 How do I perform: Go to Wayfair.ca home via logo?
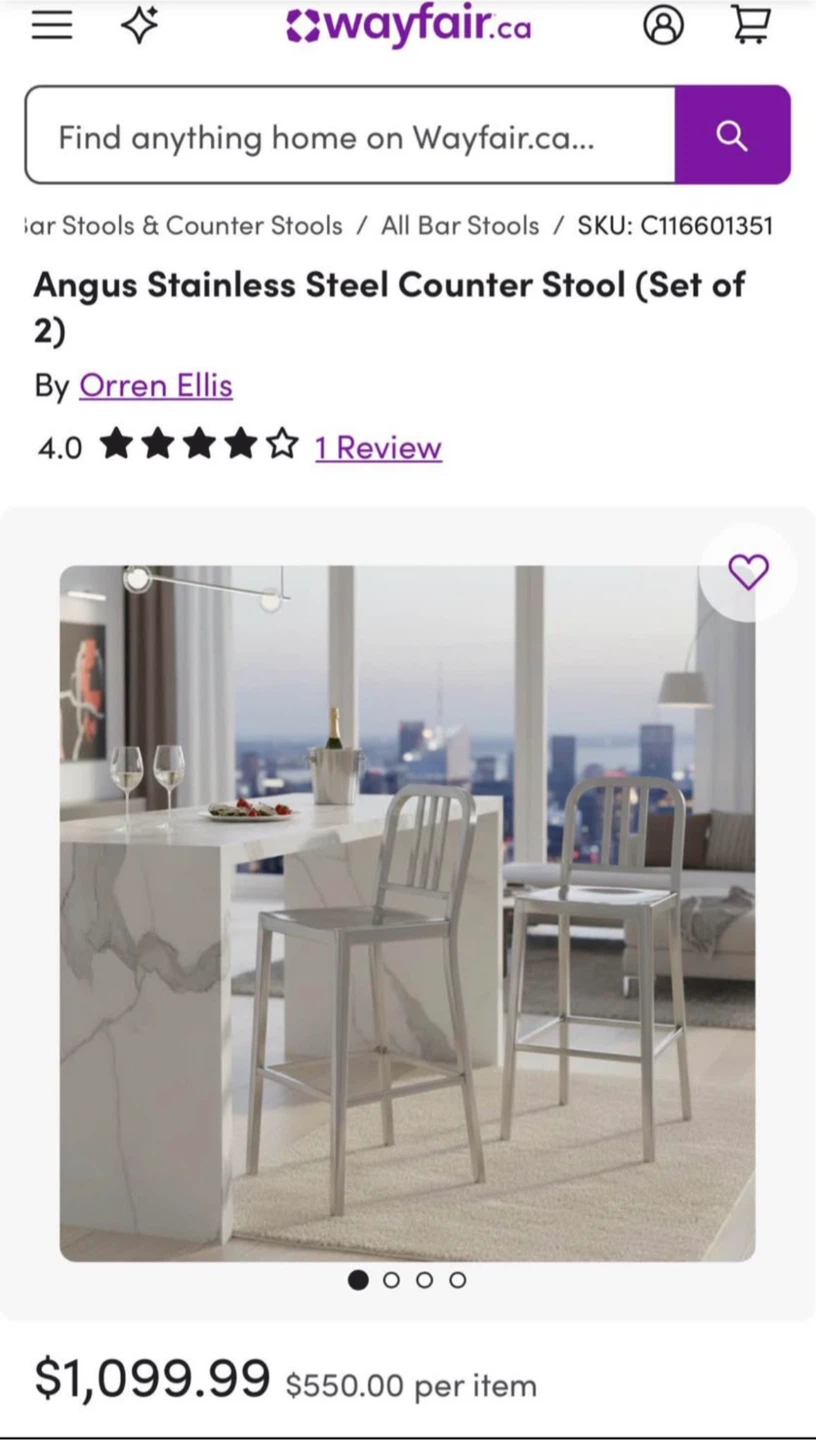click(x=408, y=27)
